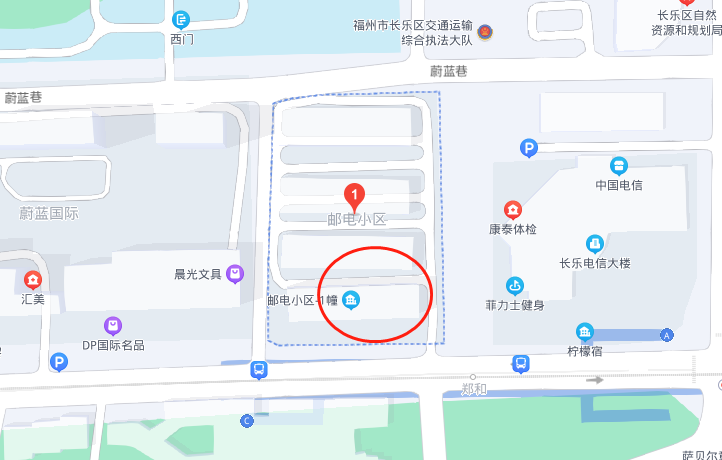The image size is (722, 460).
Task: Select the 邮电小区1幢 building marker
Action: [351, 299]
